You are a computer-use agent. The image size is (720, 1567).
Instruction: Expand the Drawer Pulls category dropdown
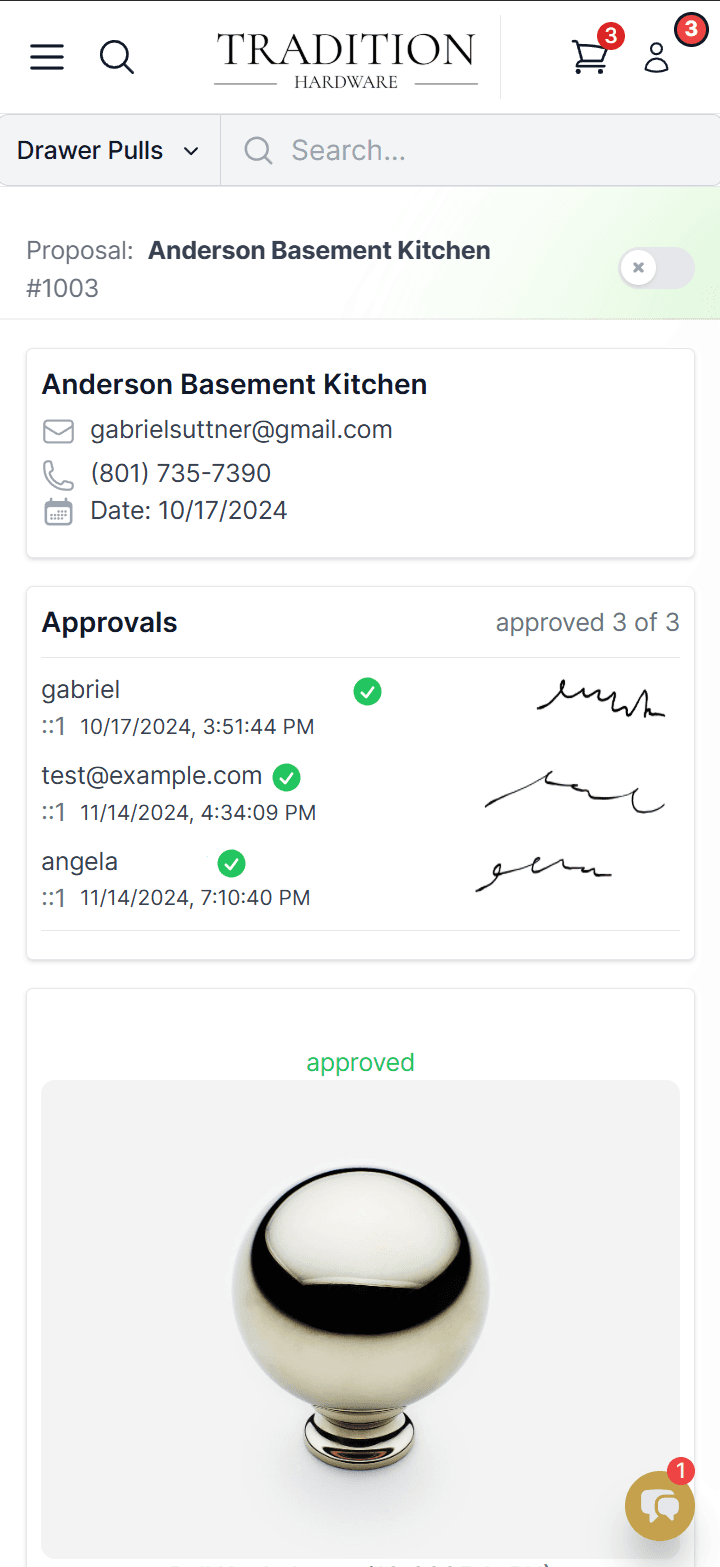(109, 150)
